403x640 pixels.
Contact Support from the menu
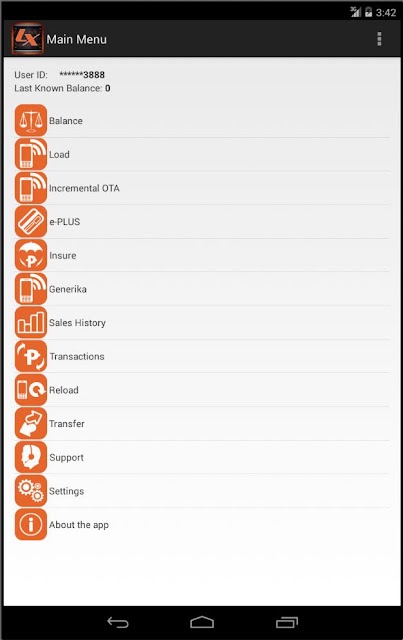pos(202,458)
